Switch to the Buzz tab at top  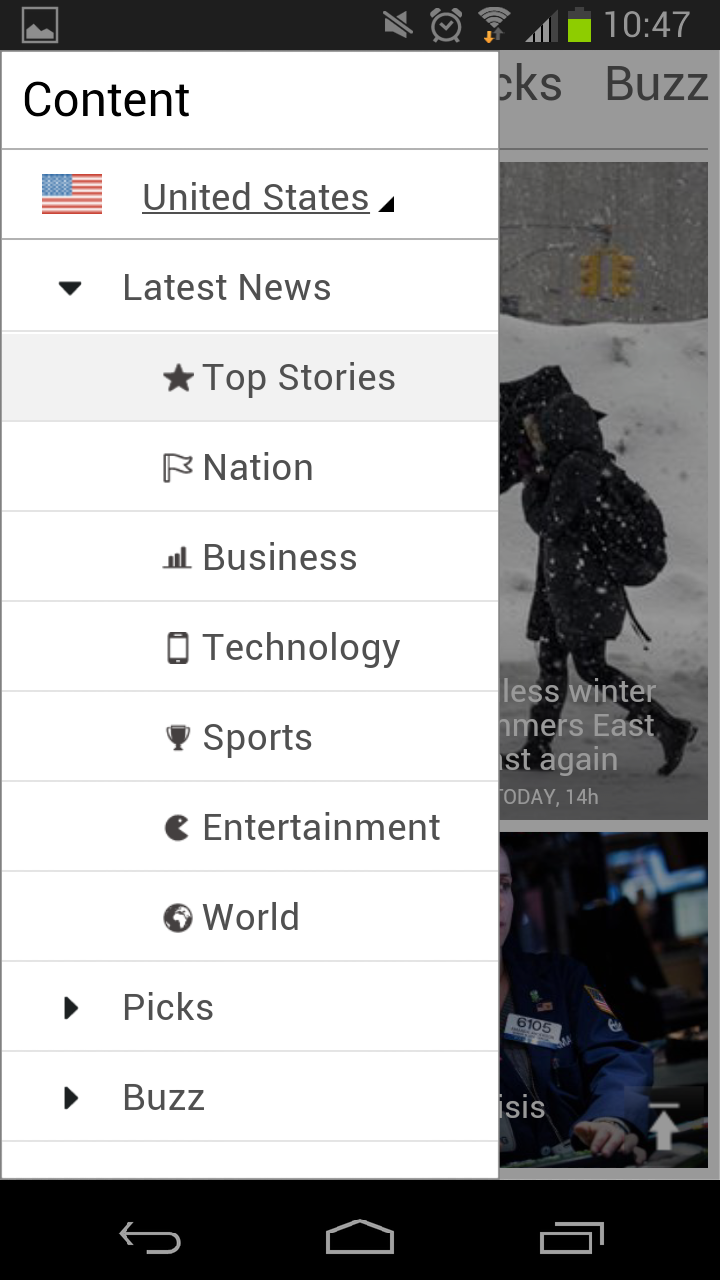[x=656, y=84]
